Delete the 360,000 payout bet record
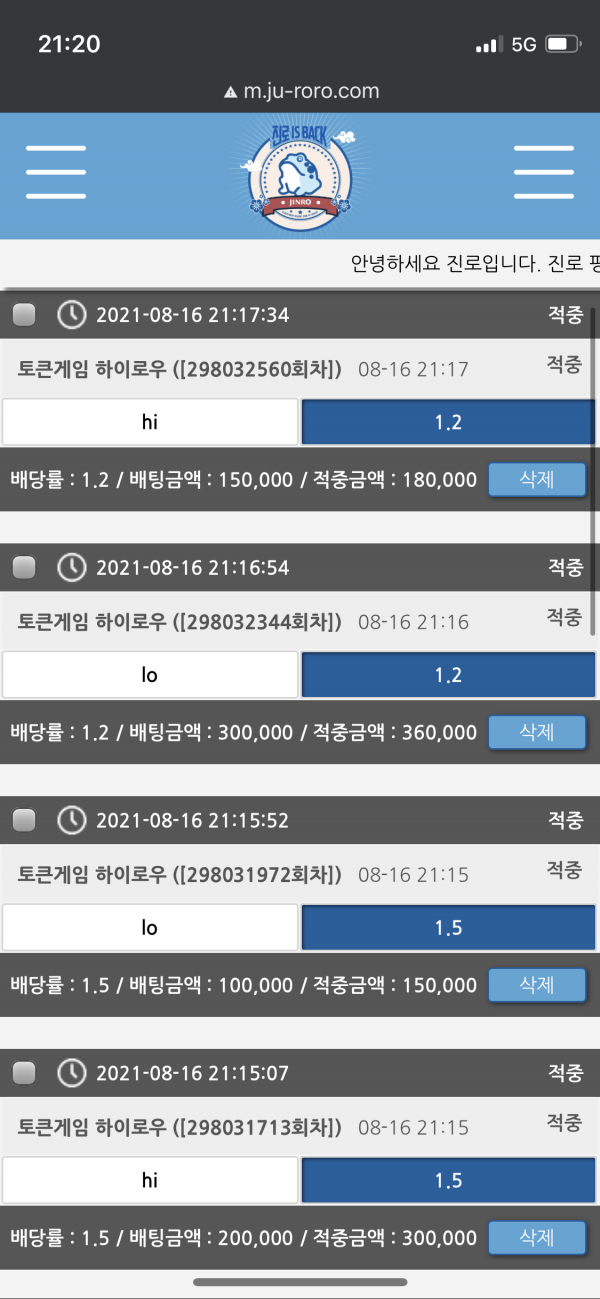The image size is (600, 1299). click(x=537, y=732)
